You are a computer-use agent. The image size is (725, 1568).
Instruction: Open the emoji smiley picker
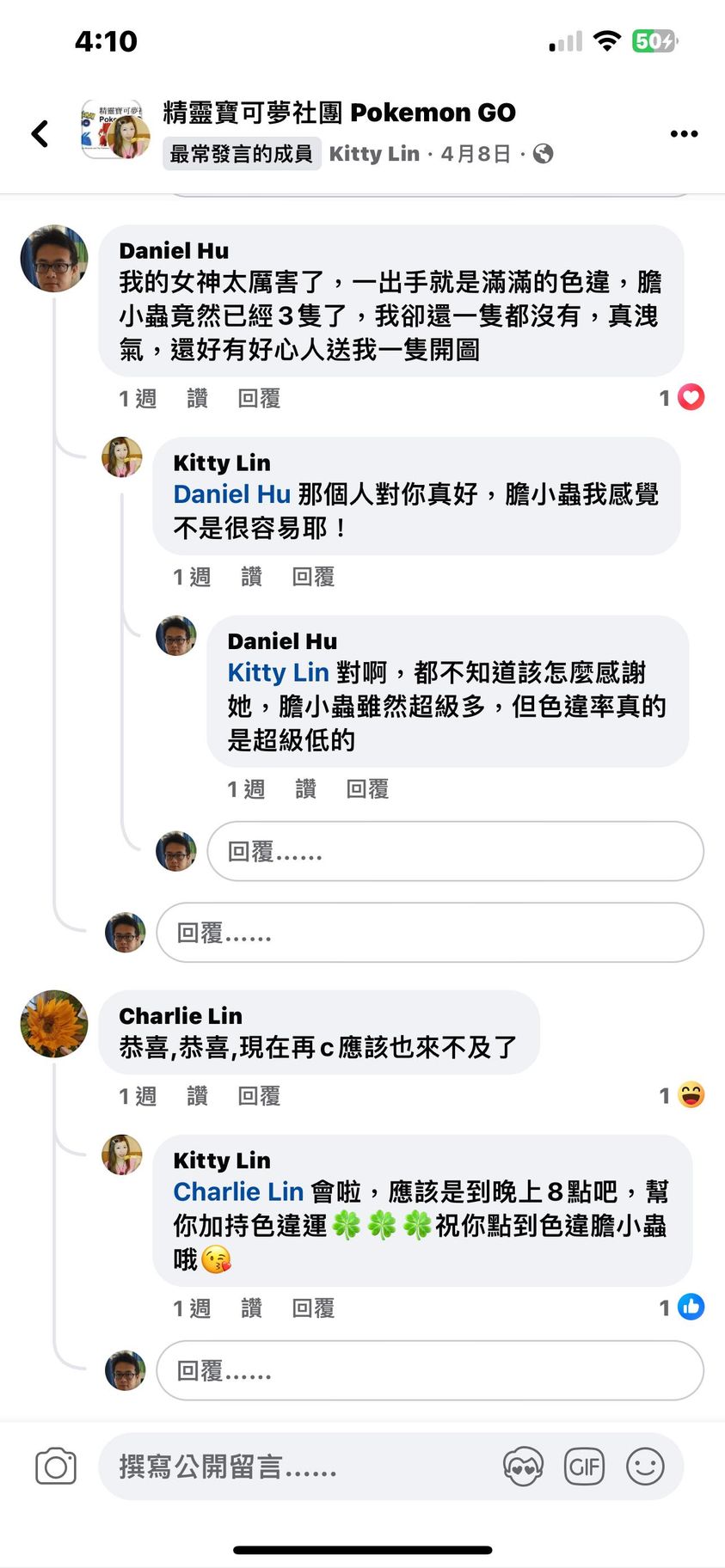pos(645,1467)
